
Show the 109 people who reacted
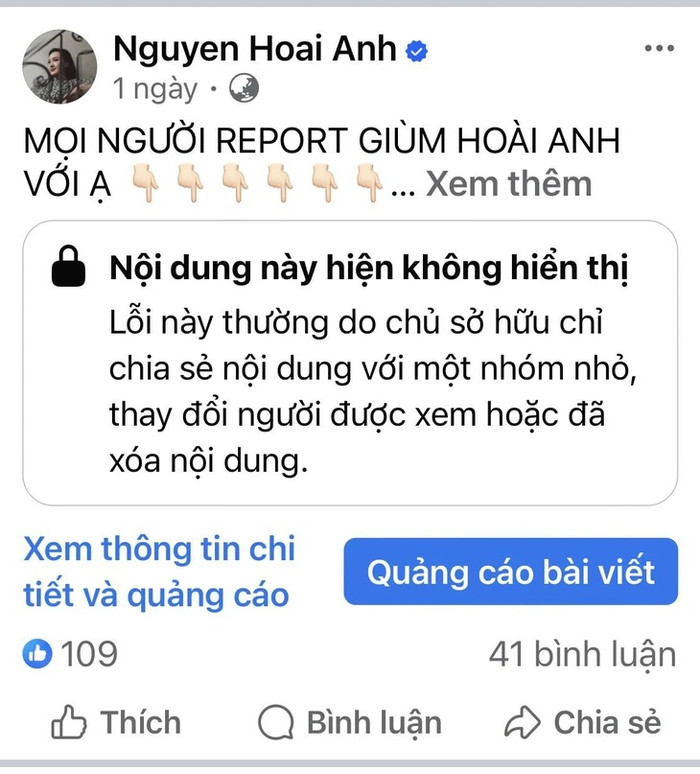[71, 654]
